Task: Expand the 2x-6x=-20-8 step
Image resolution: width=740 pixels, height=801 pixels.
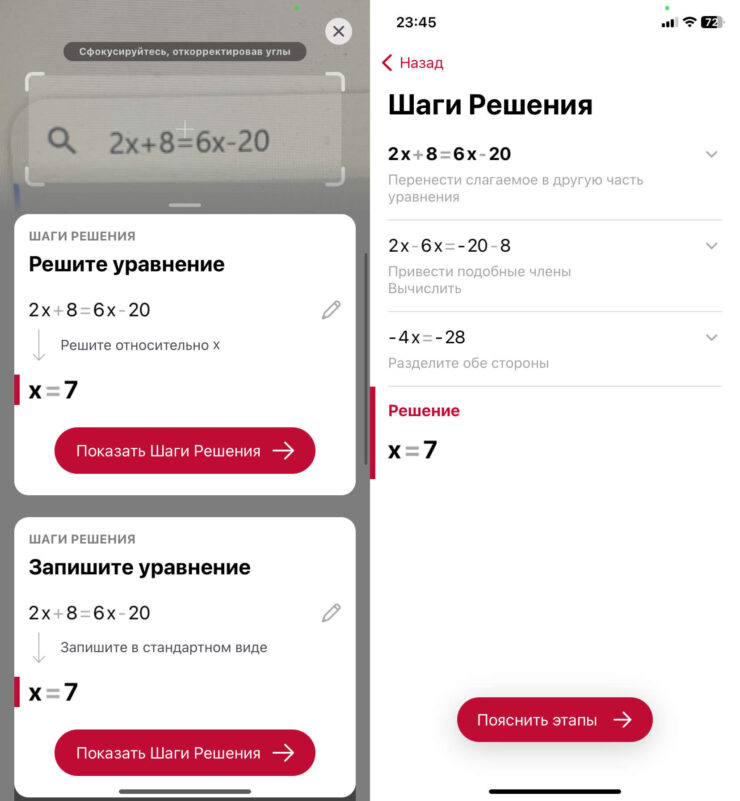Action: [711, 246]
